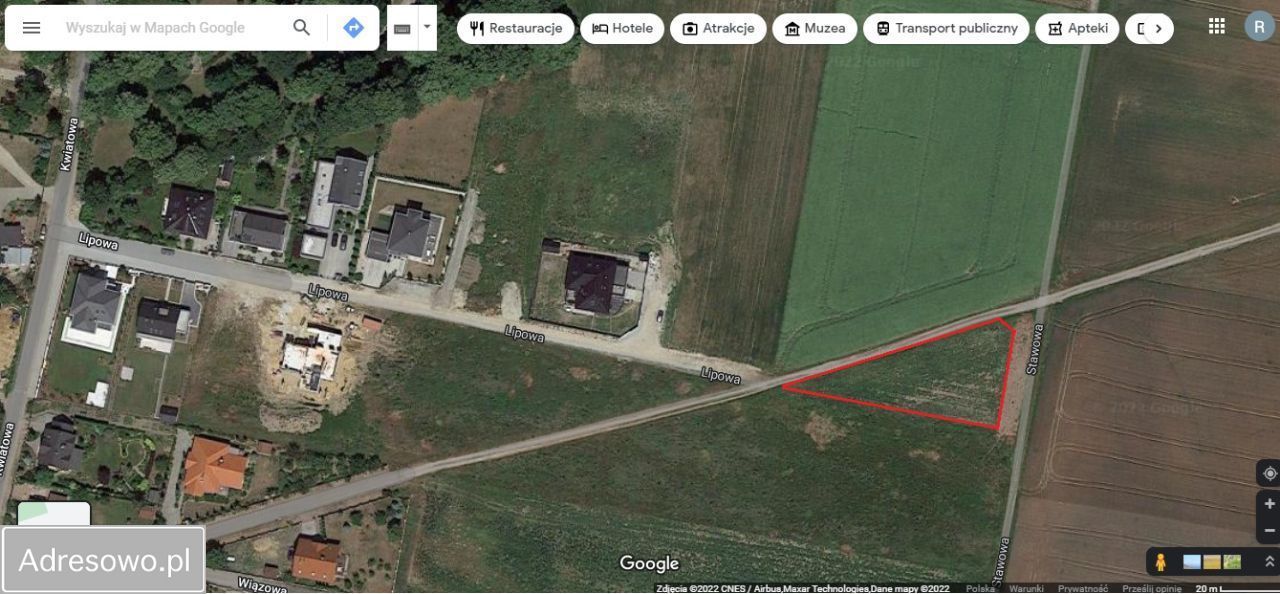1280x594 pixels.
Task: Zoom in with the plus button
Action: [1269, 504]
